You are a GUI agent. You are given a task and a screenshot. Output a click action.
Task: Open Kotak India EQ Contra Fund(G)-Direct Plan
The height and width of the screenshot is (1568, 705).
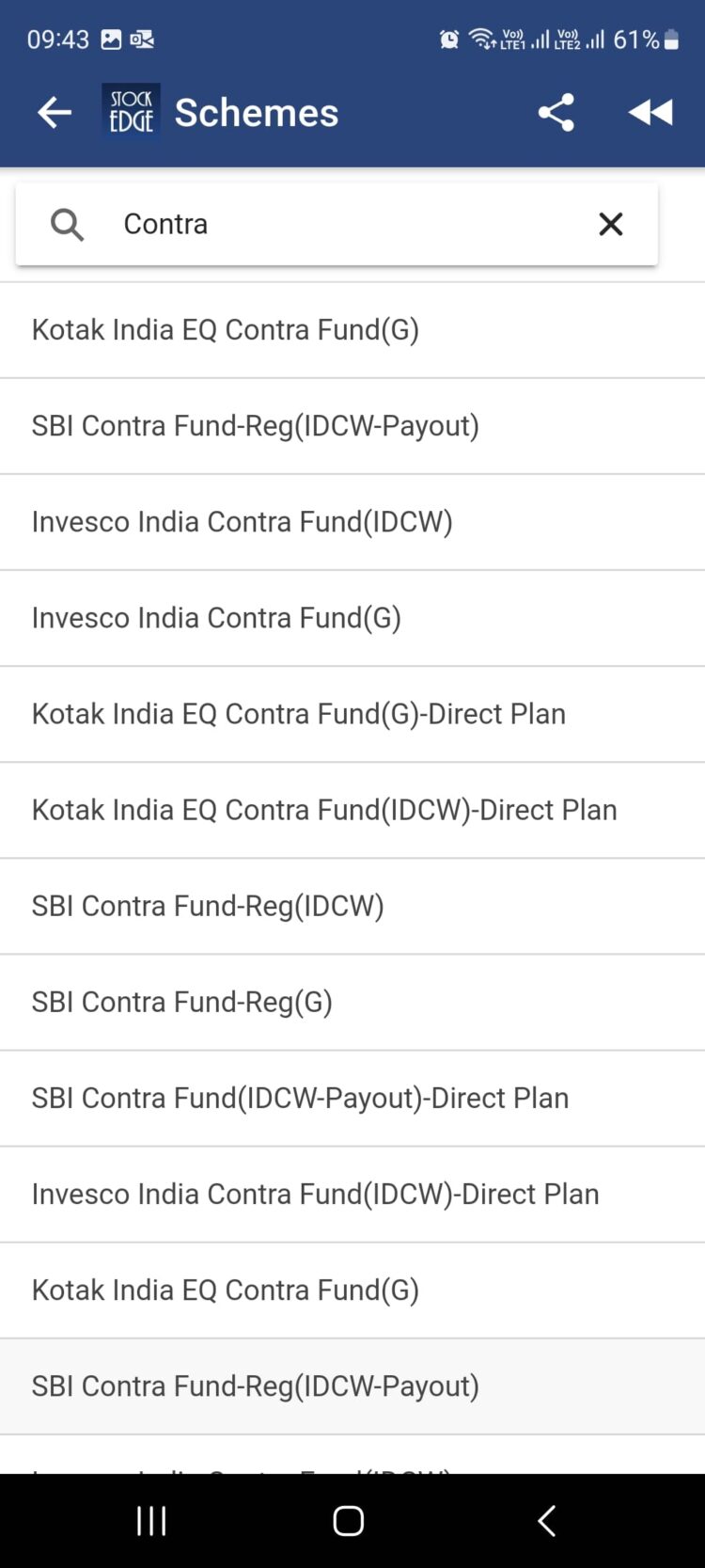pos(298,714)
